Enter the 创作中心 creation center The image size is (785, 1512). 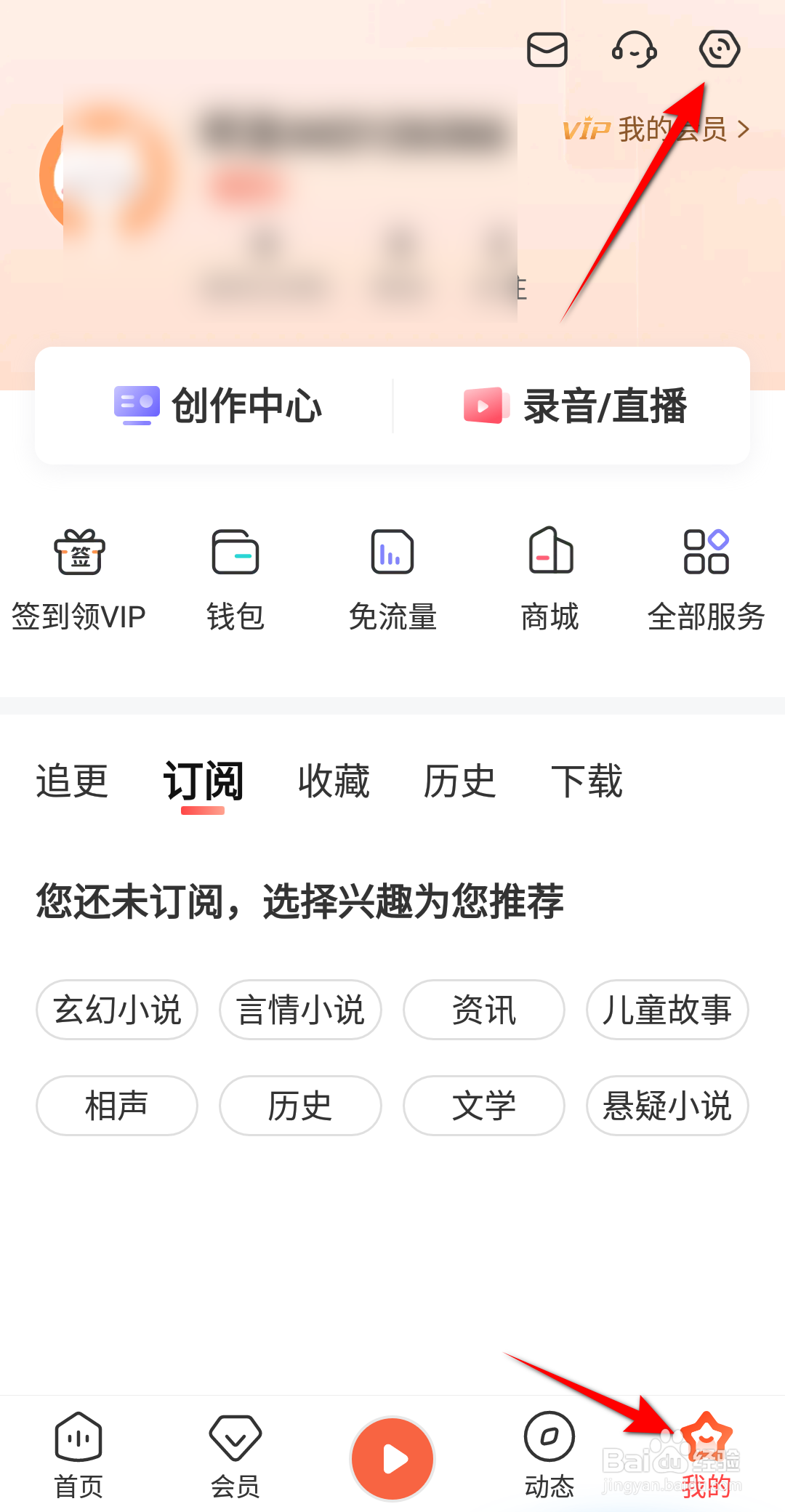[218, 406]
